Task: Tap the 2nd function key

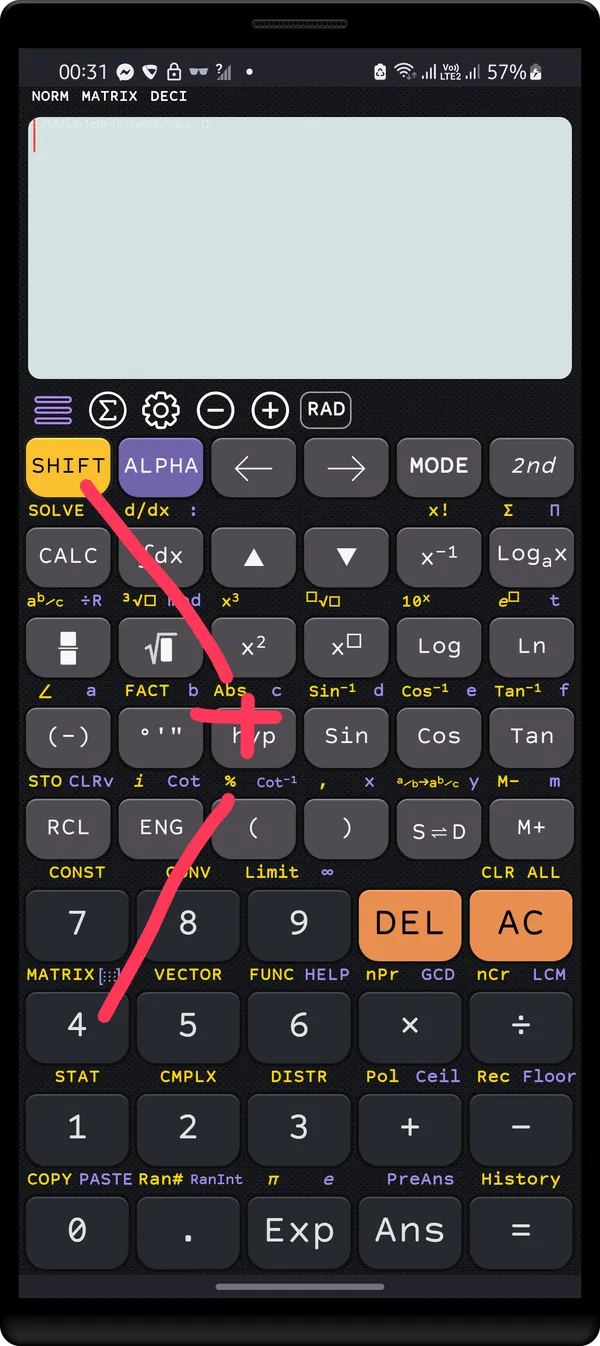Action: point(532,466)
